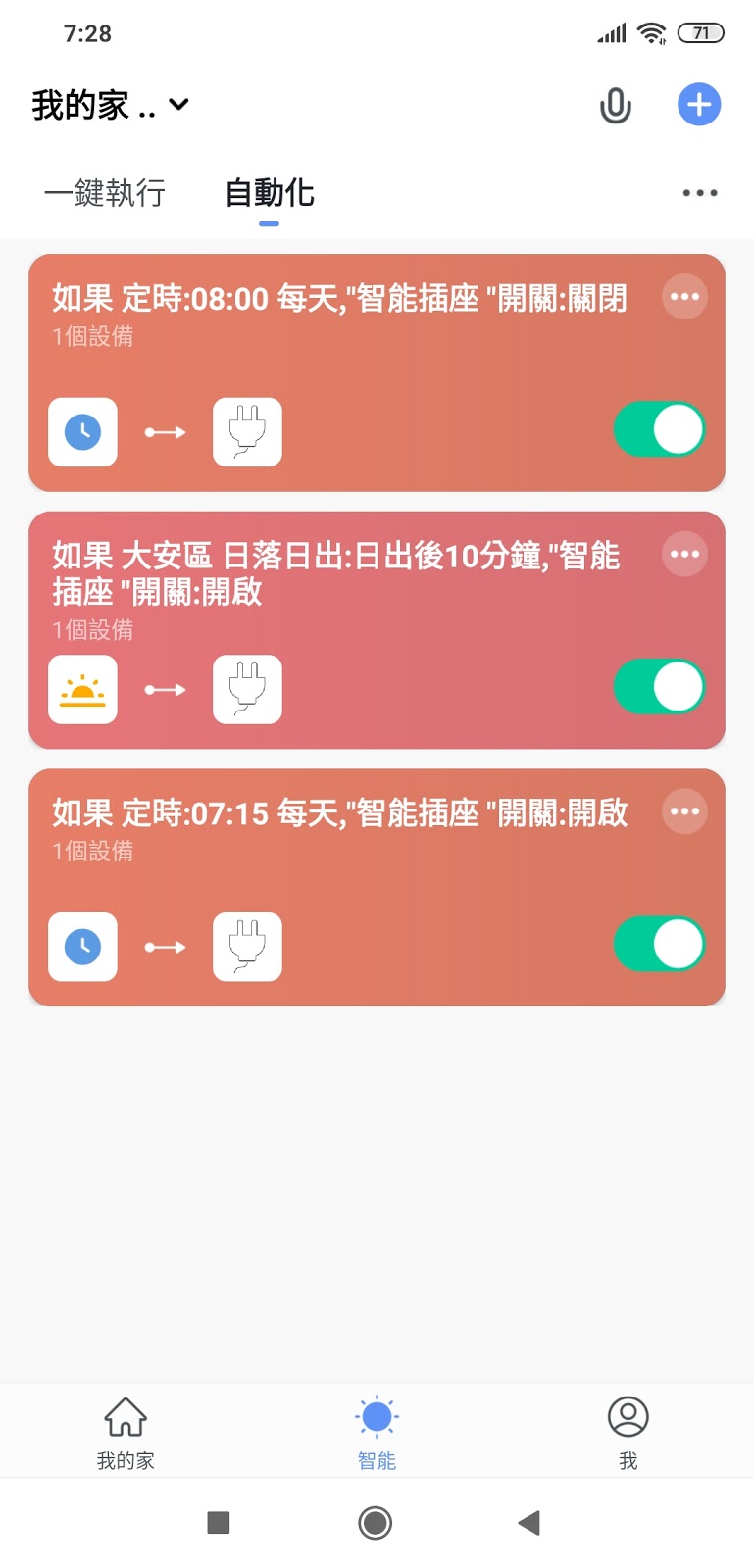Select the 自動化 tab
The width and height of the screenshot is (754, 1568).
pos(270,193)
